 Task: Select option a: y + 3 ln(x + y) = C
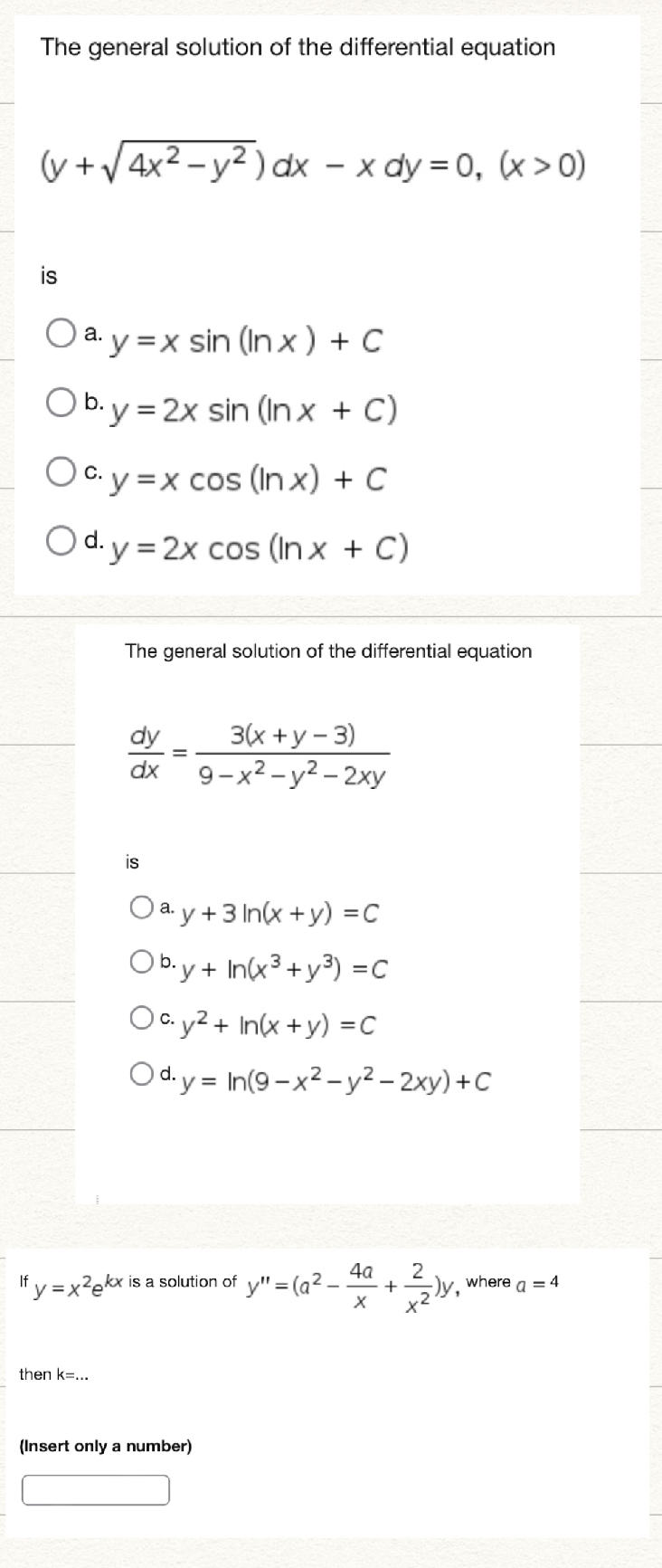tap(141, 908)
